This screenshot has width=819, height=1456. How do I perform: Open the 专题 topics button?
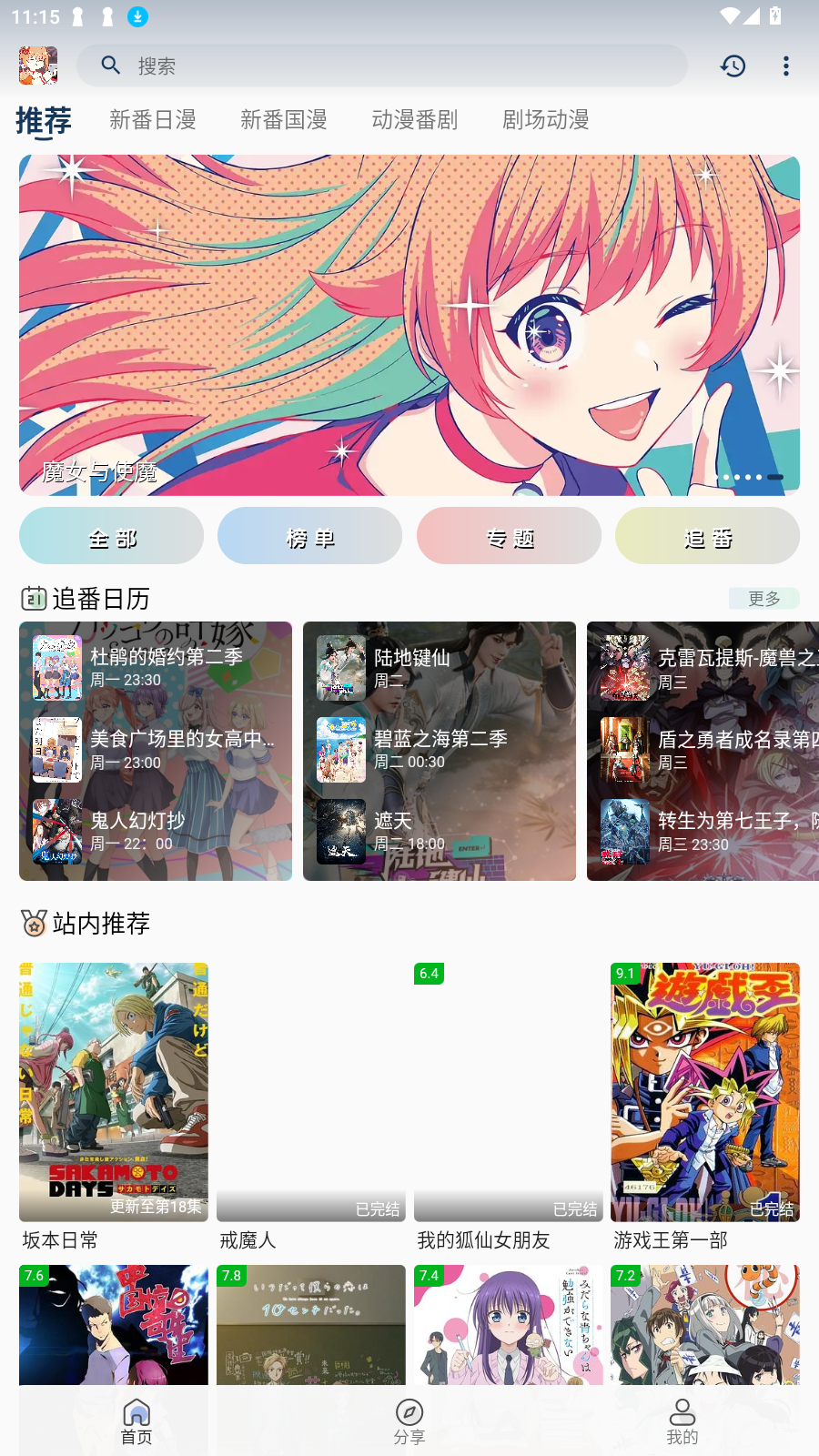click(509, 536)
